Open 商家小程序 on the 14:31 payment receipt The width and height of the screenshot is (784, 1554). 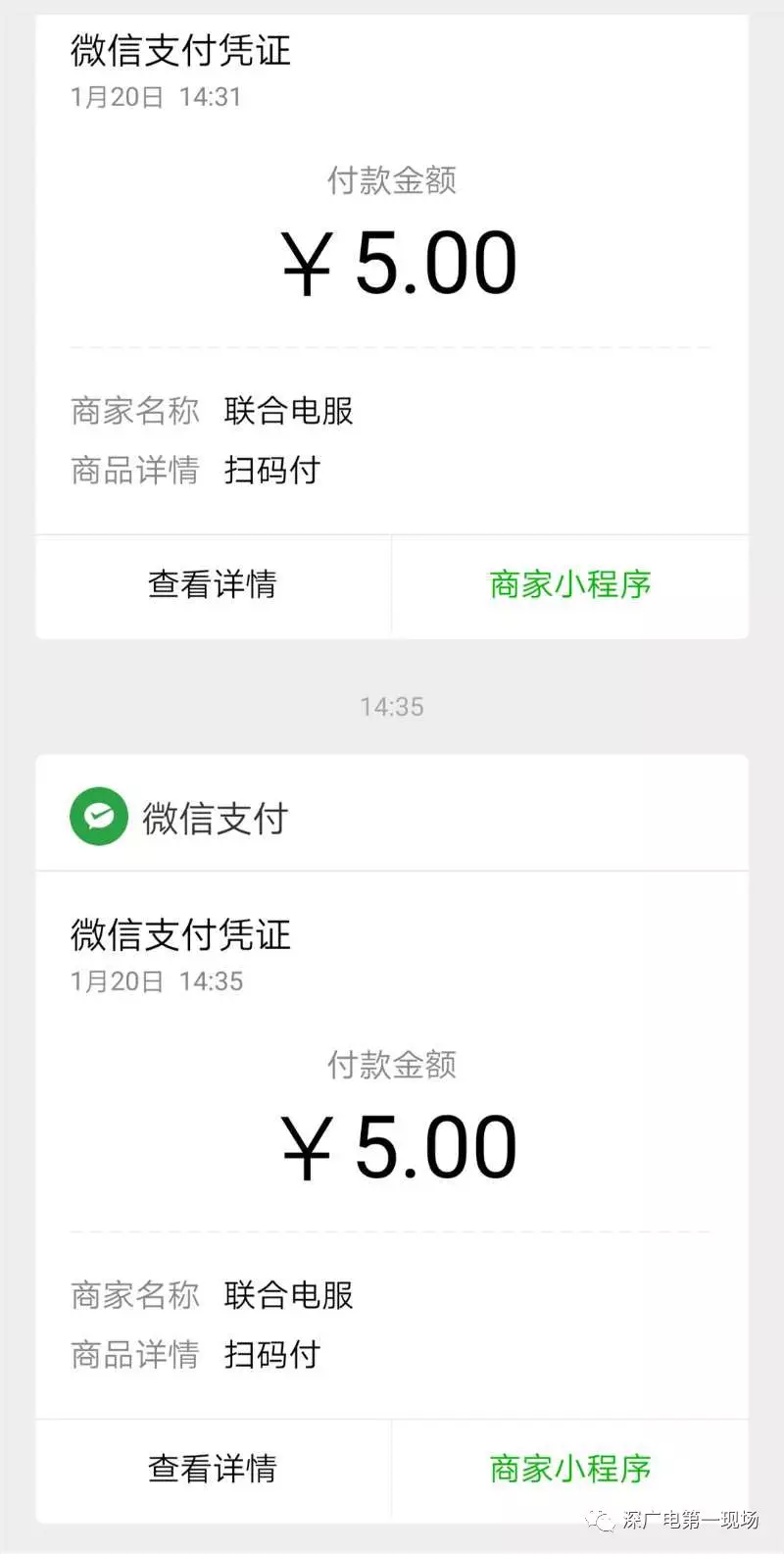point(569,585)
